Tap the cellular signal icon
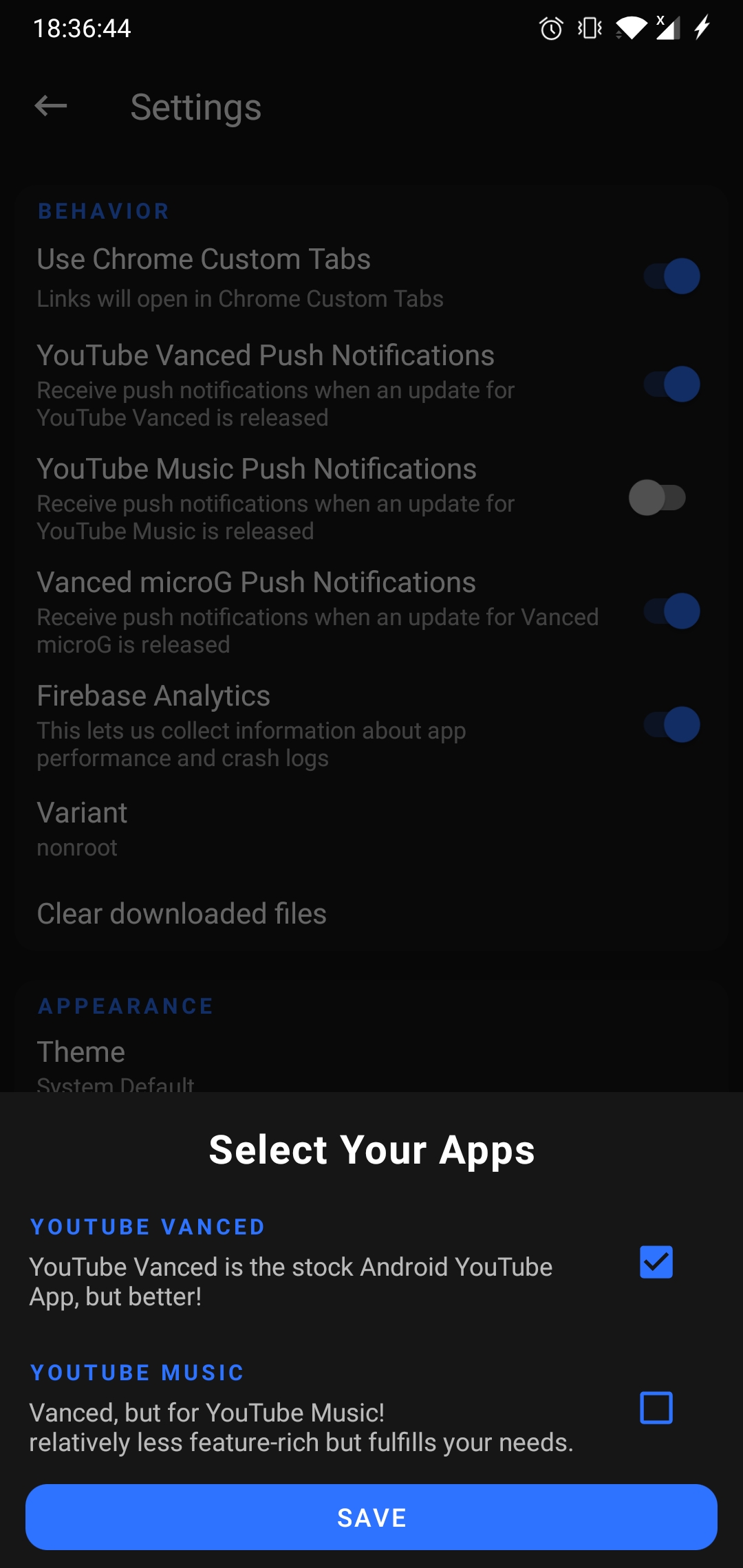 pyautogui.click(x=668, y=28)
